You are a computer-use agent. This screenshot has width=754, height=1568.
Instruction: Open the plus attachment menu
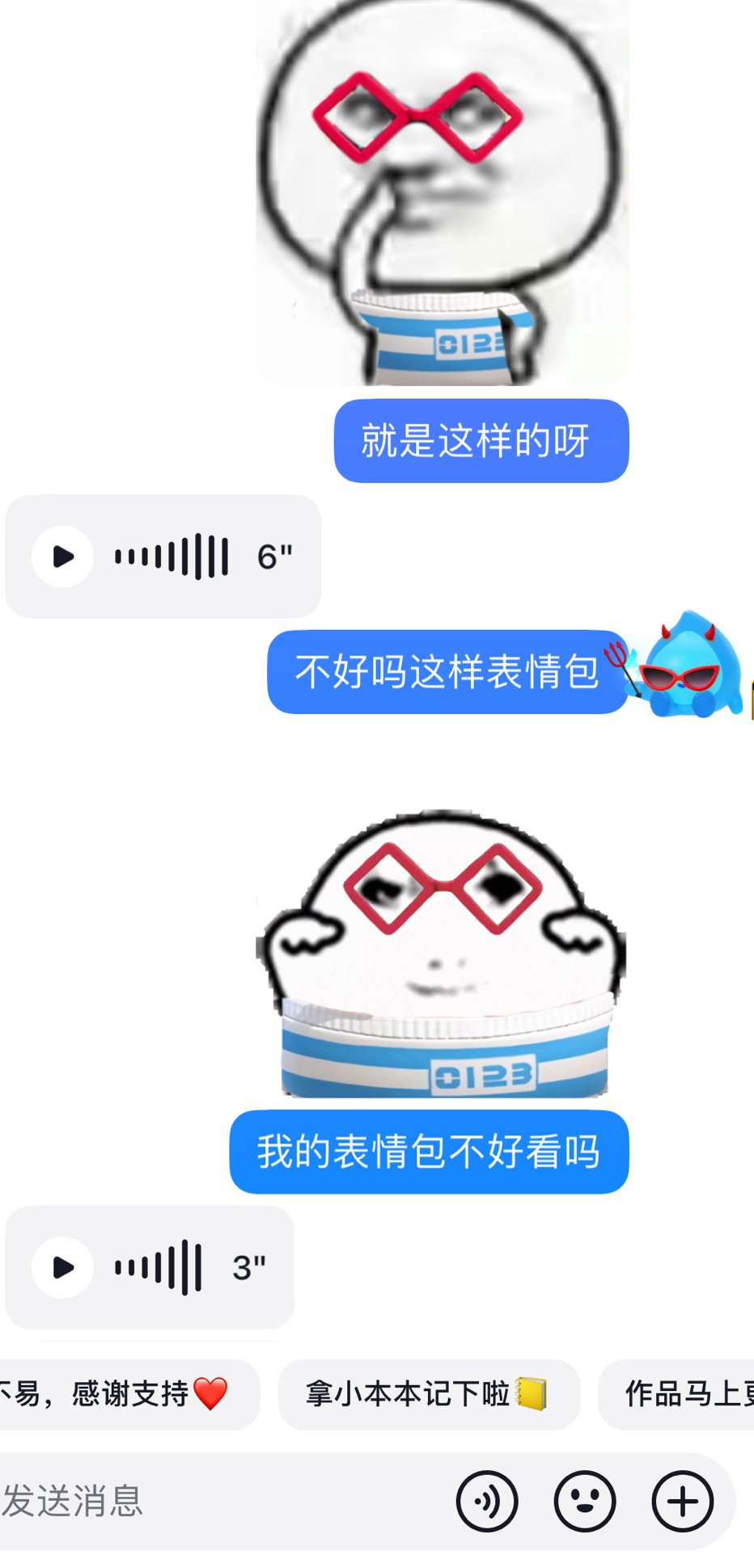click(682, 1502)
